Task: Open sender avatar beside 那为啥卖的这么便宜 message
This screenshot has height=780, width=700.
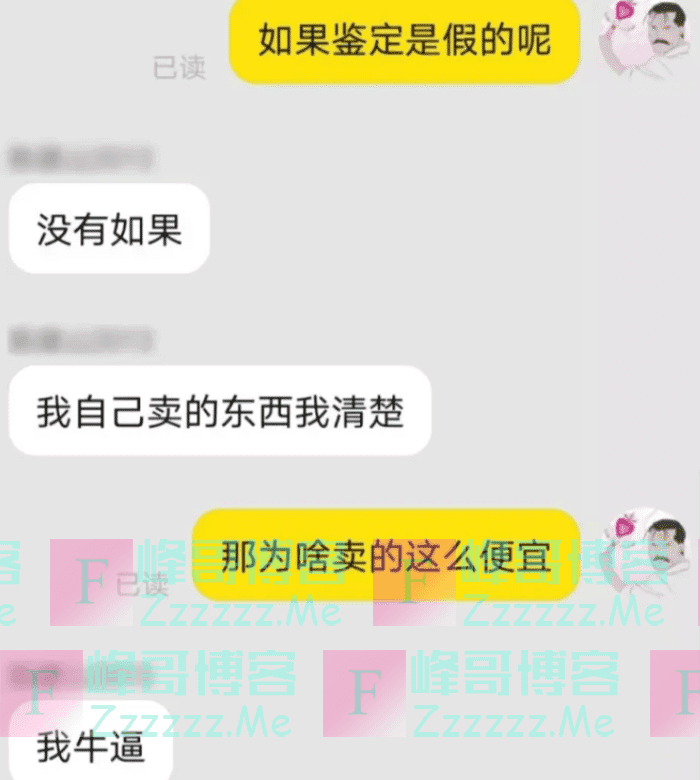Action: coord(649,547)
